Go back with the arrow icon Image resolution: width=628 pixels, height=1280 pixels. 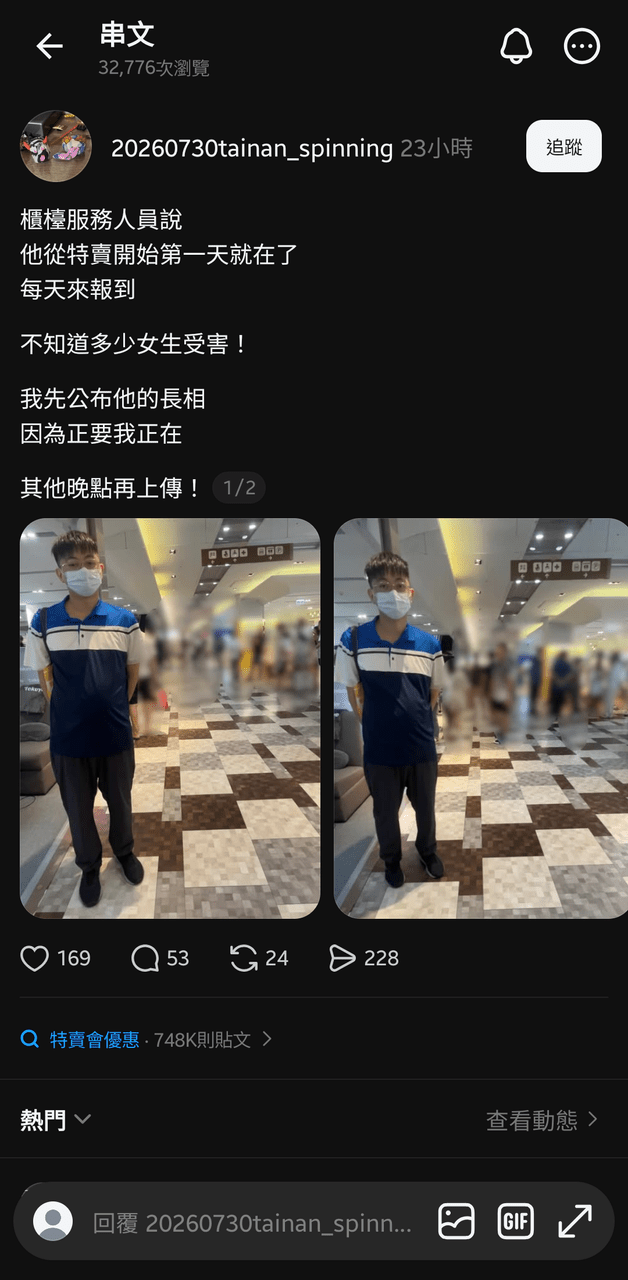pos(49,46)
